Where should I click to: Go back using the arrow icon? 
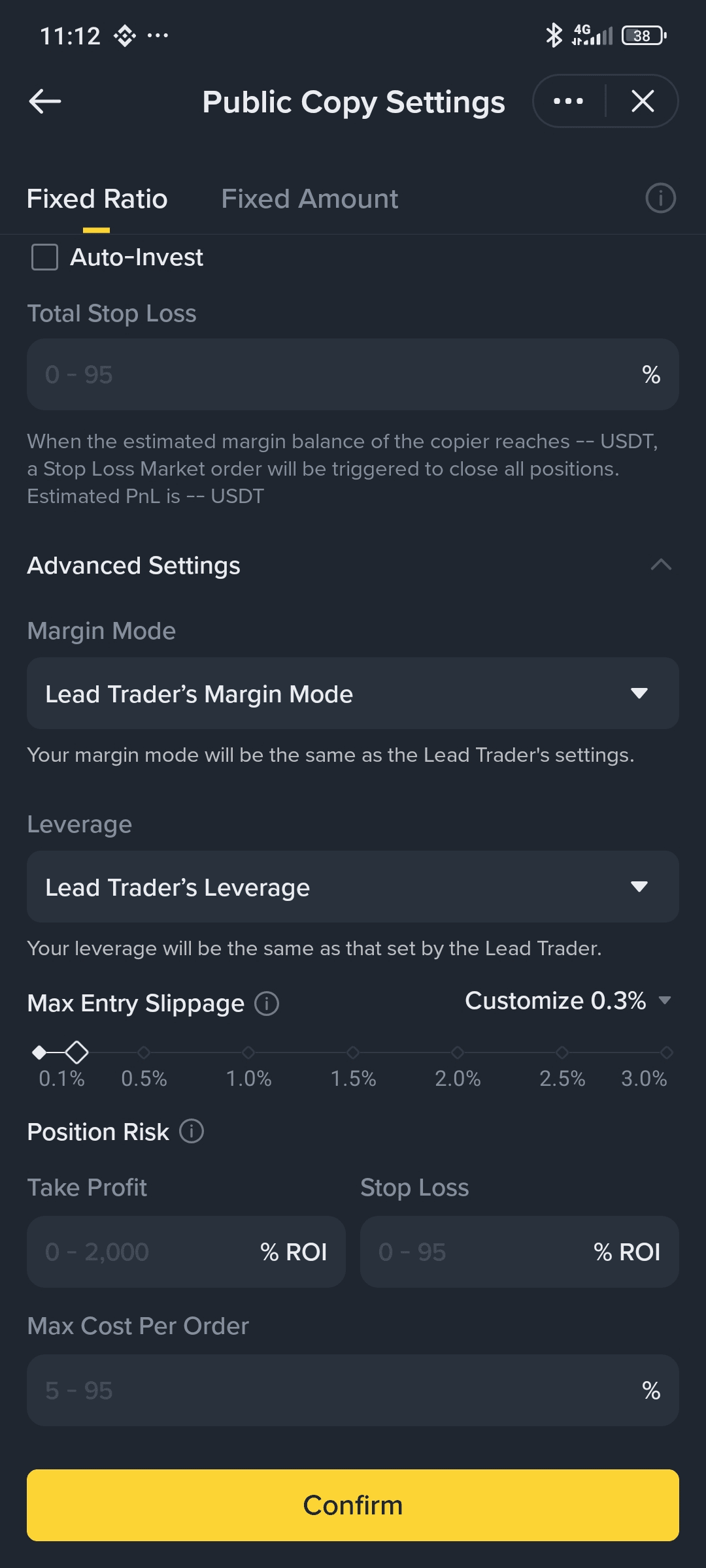click(45, 101)
